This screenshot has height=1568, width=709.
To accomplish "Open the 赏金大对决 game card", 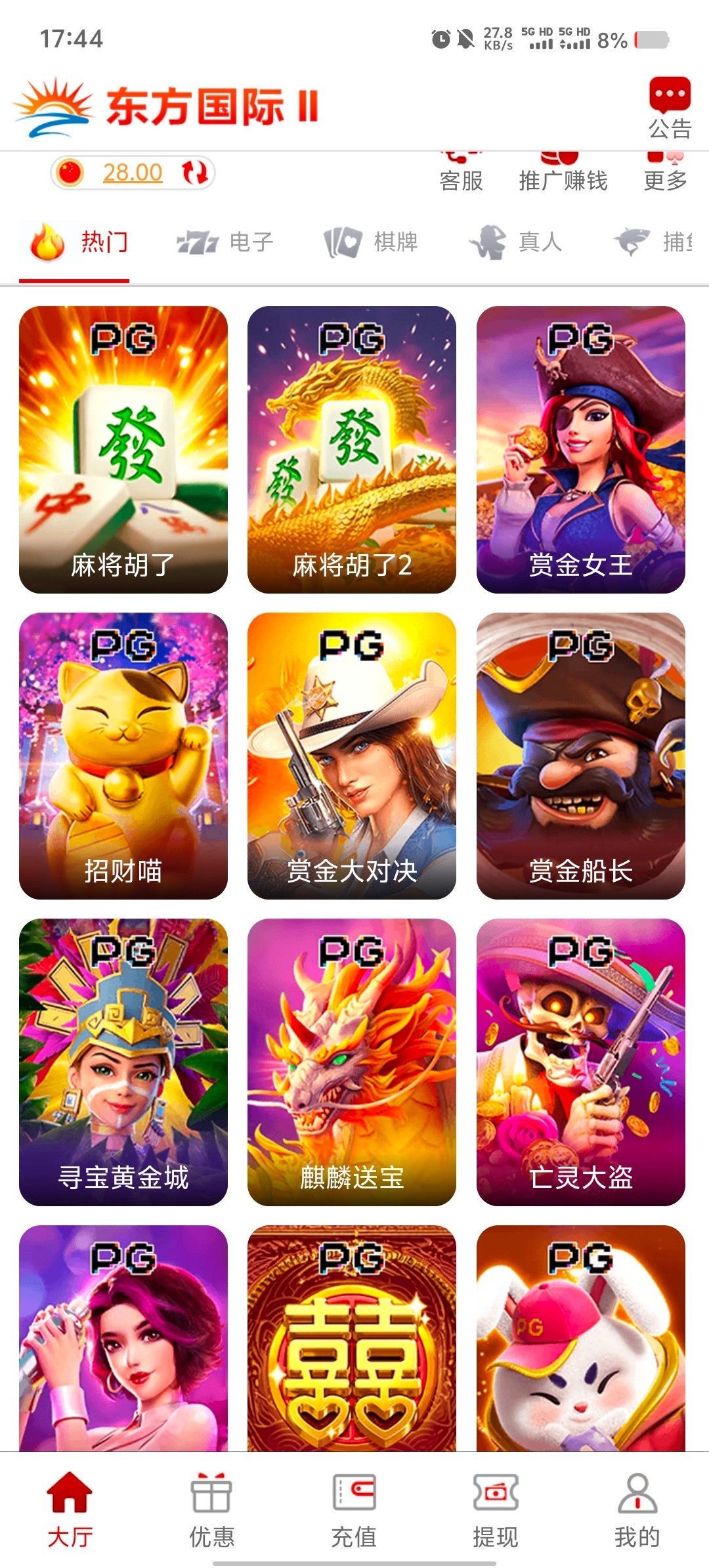I will (352, 756).
